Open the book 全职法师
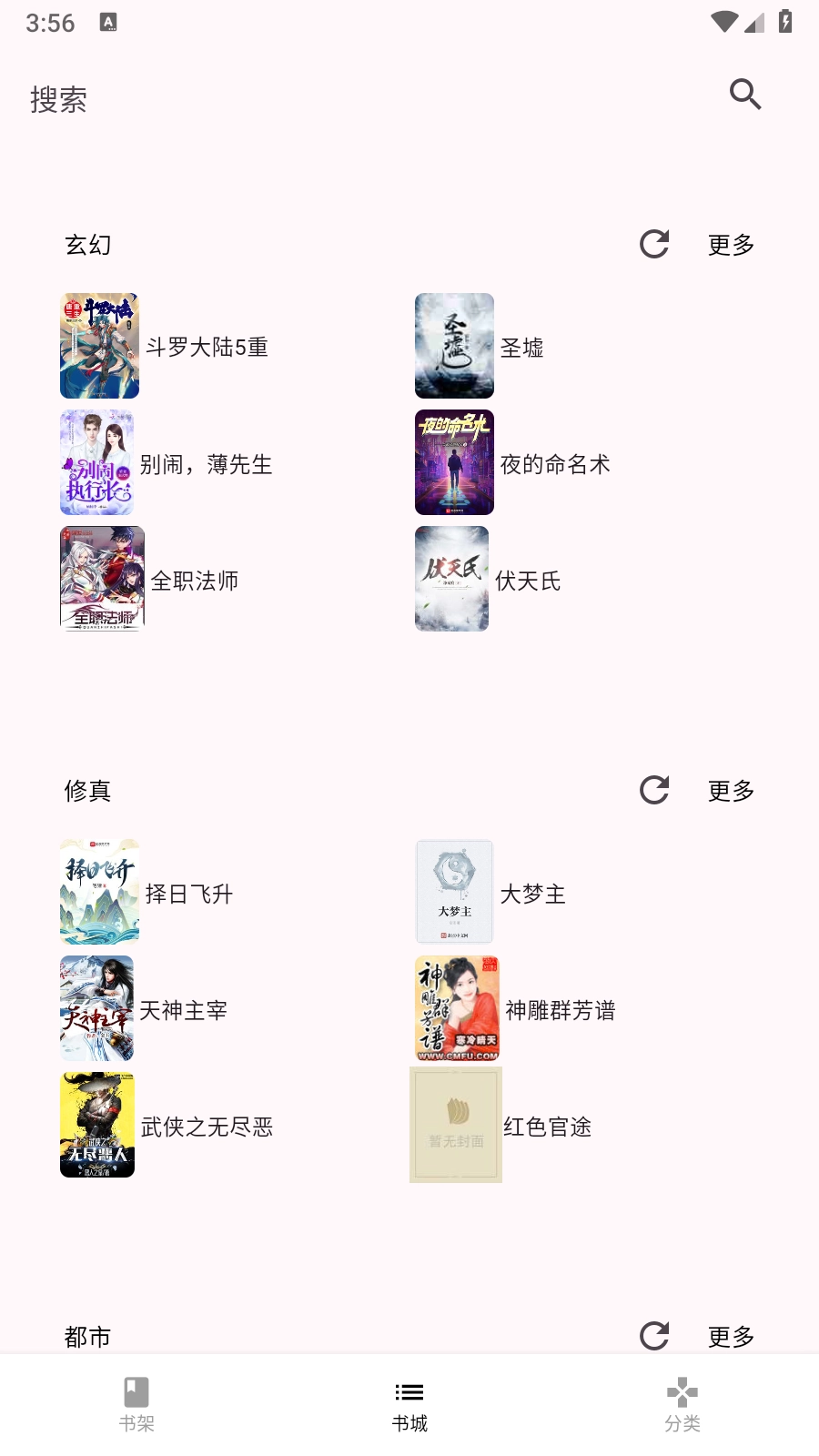The image size is (819, 1456). tap(149, 580)
